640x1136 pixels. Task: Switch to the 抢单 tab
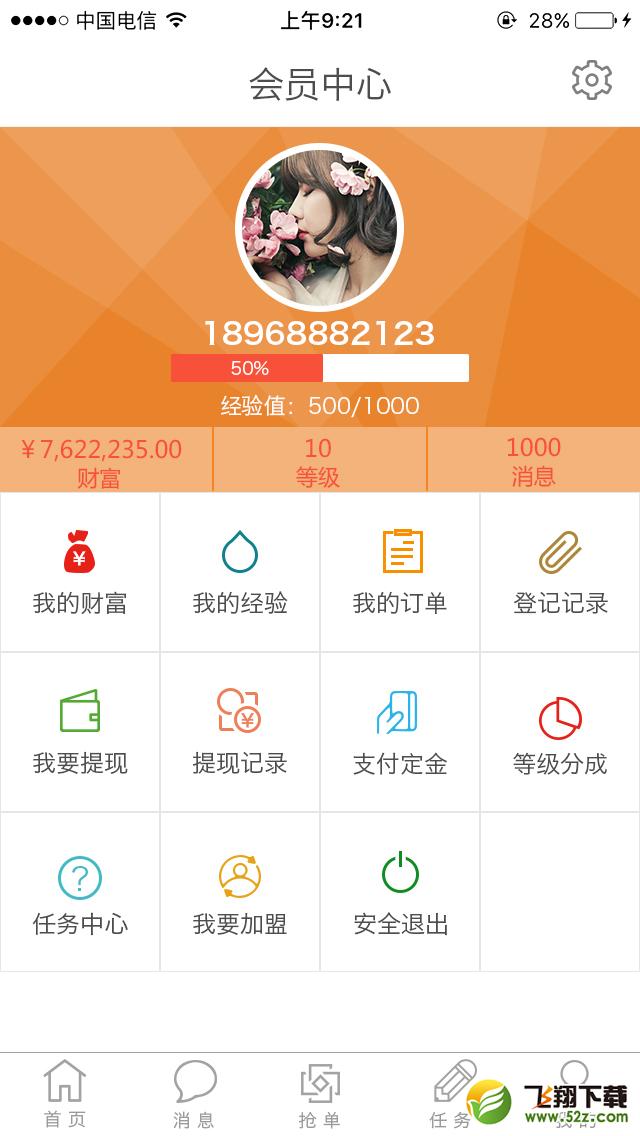[320, 1094]
